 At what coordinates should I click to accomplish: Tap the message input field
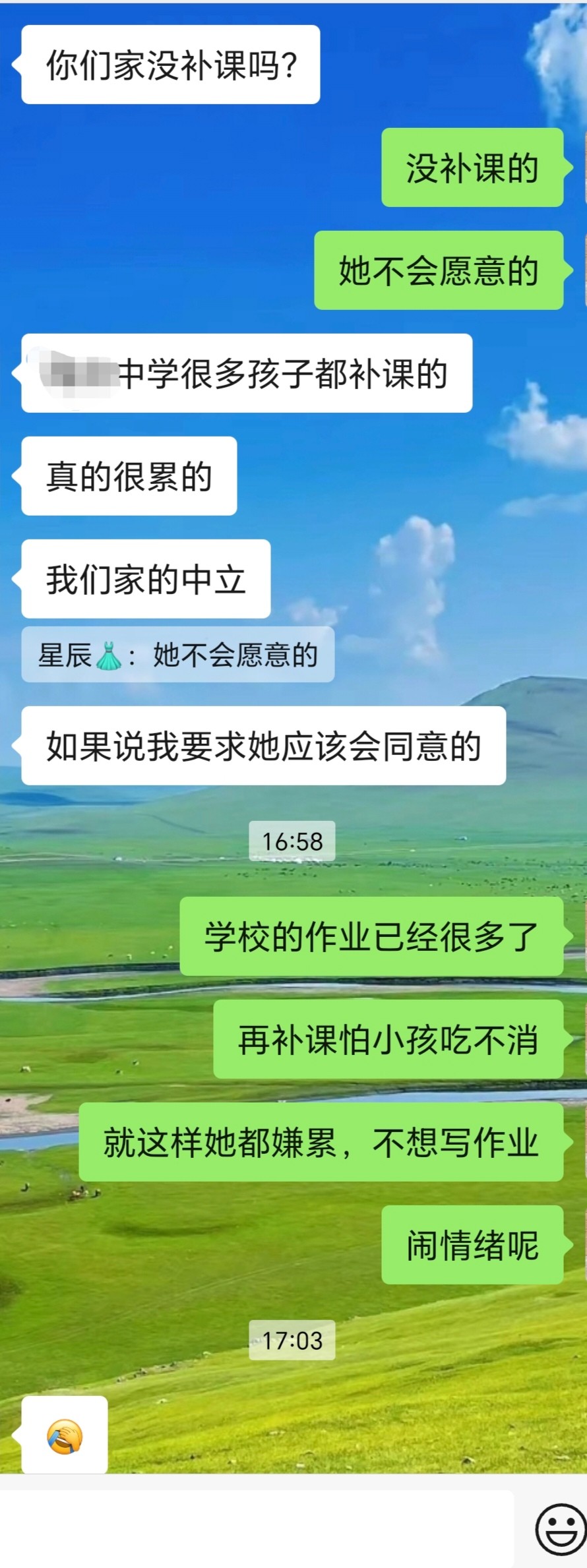[x=257, y=1528]
